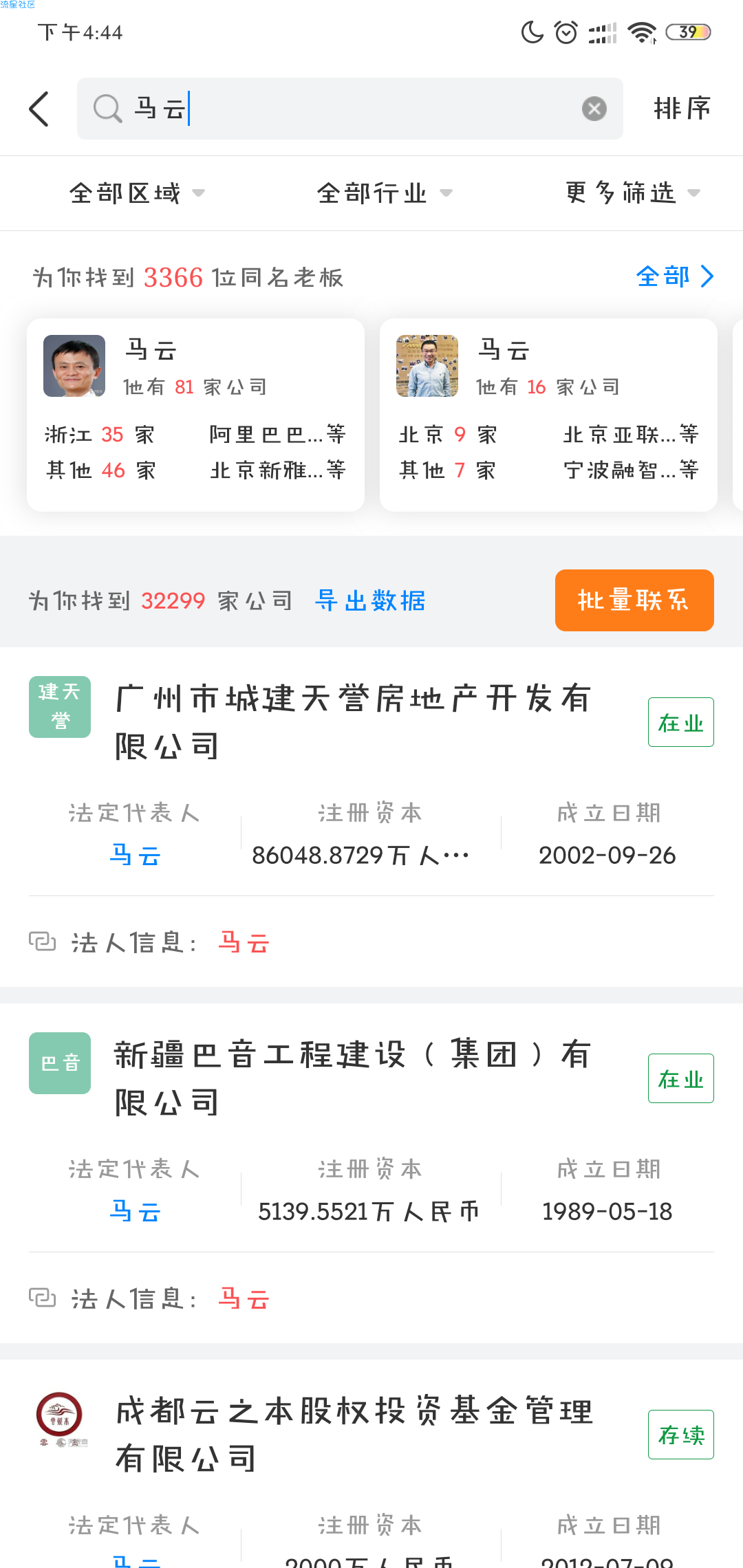The image size is (743, 1568).
Task: Tap red 马云 in 法人信息 under 新疆巴音
Action: [243, 1299]
